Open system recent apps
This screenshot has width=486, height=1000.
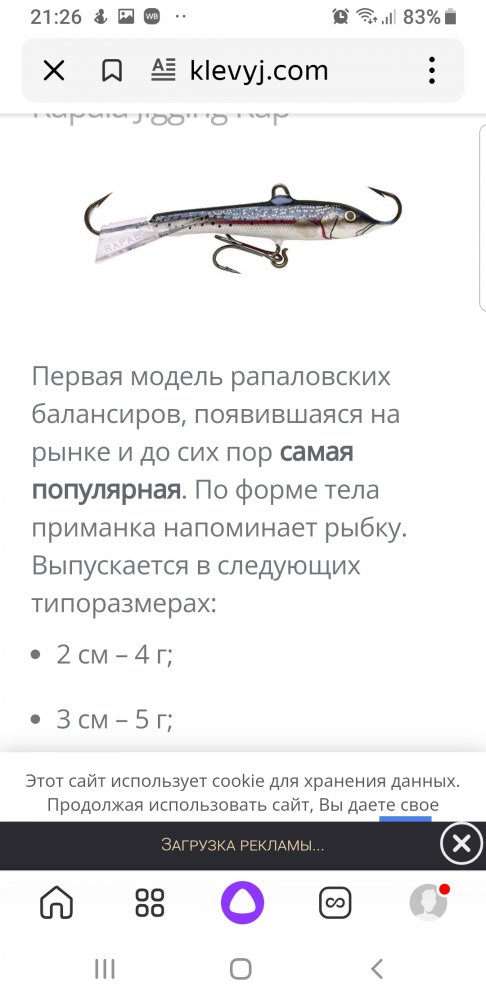pos(105,969)
